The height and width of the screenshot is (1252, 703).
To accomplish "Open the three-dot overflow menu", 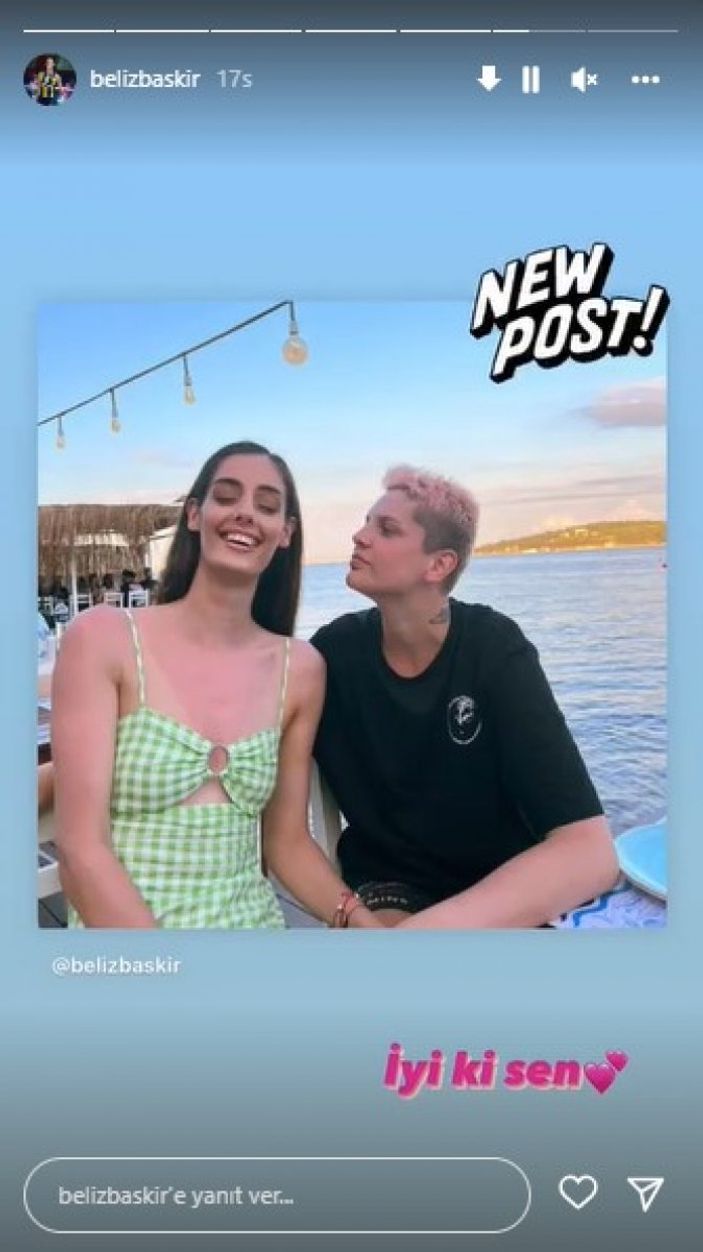I will point(645,80).
